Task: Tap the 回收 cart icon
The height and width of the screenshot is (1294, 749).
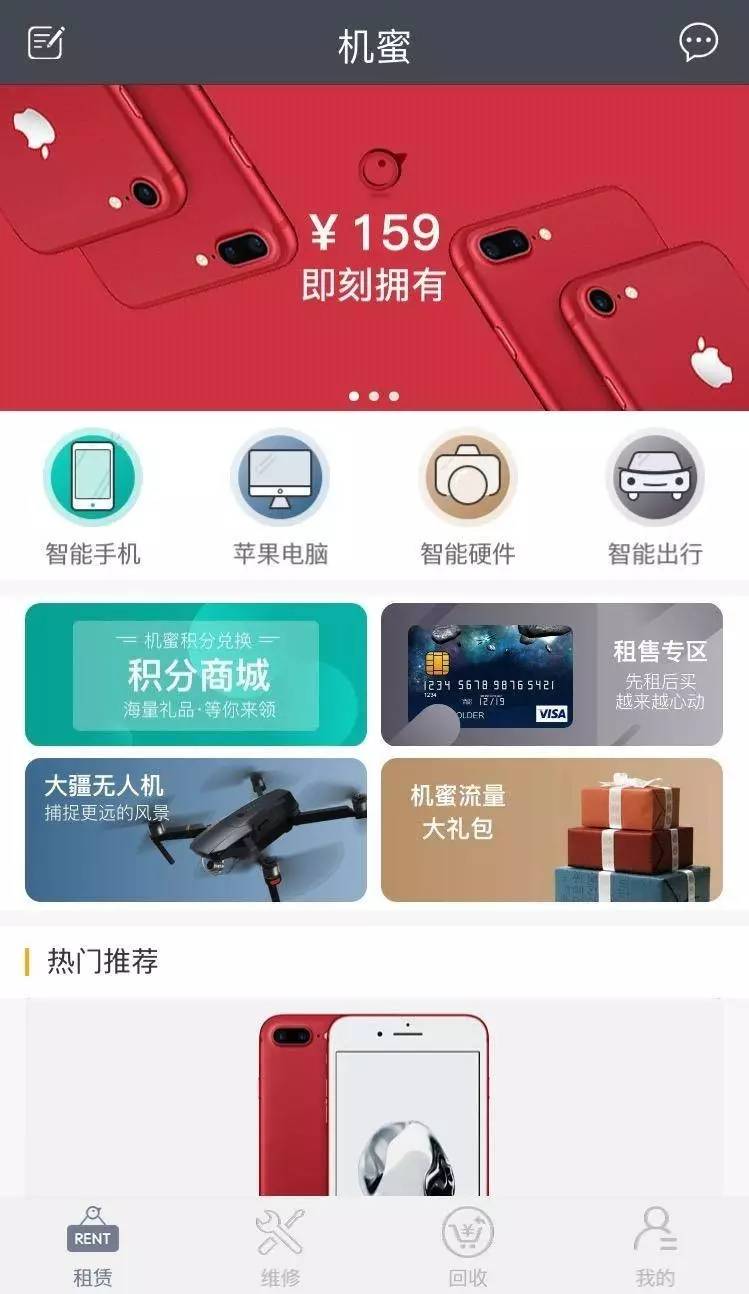Action: (x=467, y=1229)
